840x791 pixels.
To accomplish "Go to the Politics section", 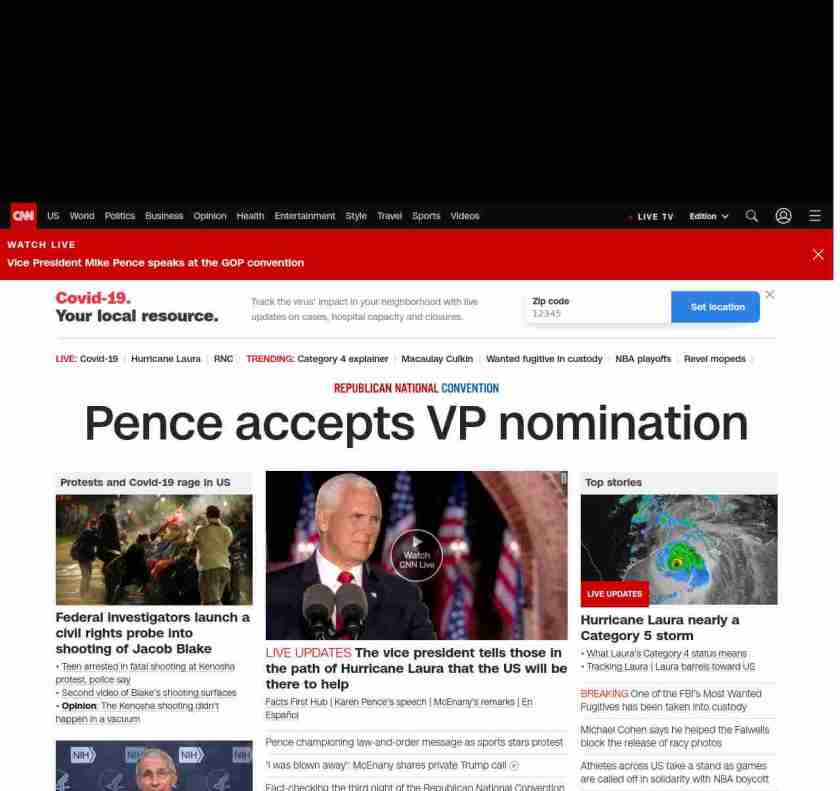I will click(119, 216).
